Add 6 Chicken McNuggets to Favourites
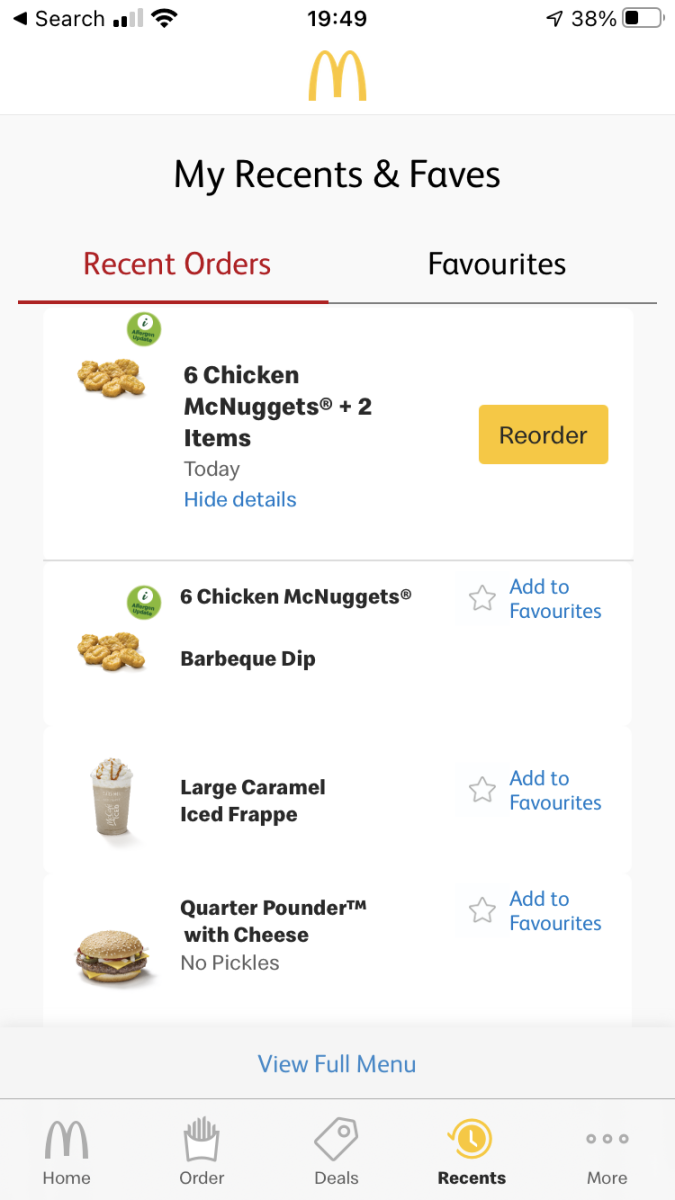Screen dimensions: 675x1200 [x=536, y=599]
